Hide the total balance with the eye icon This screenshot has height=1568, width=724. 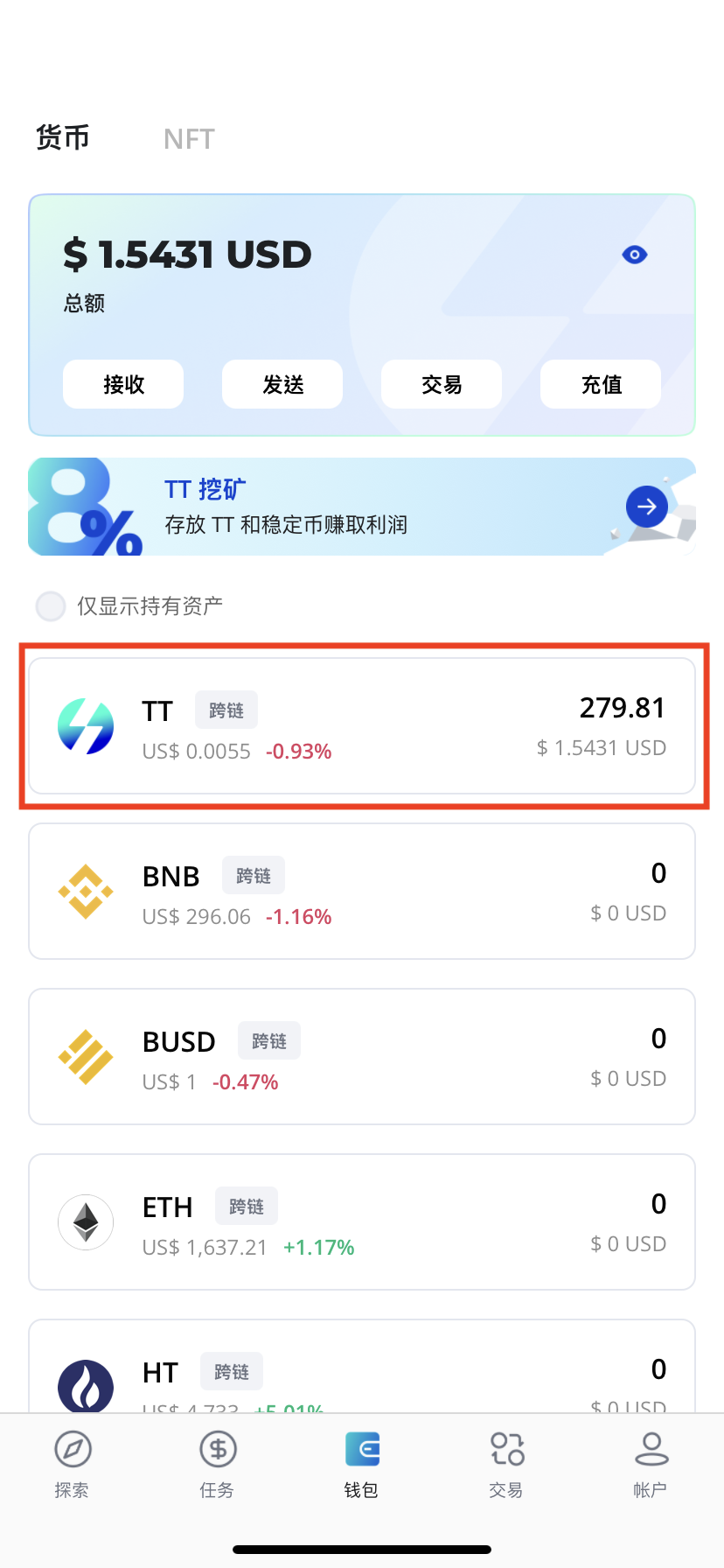tap(634, 255)
